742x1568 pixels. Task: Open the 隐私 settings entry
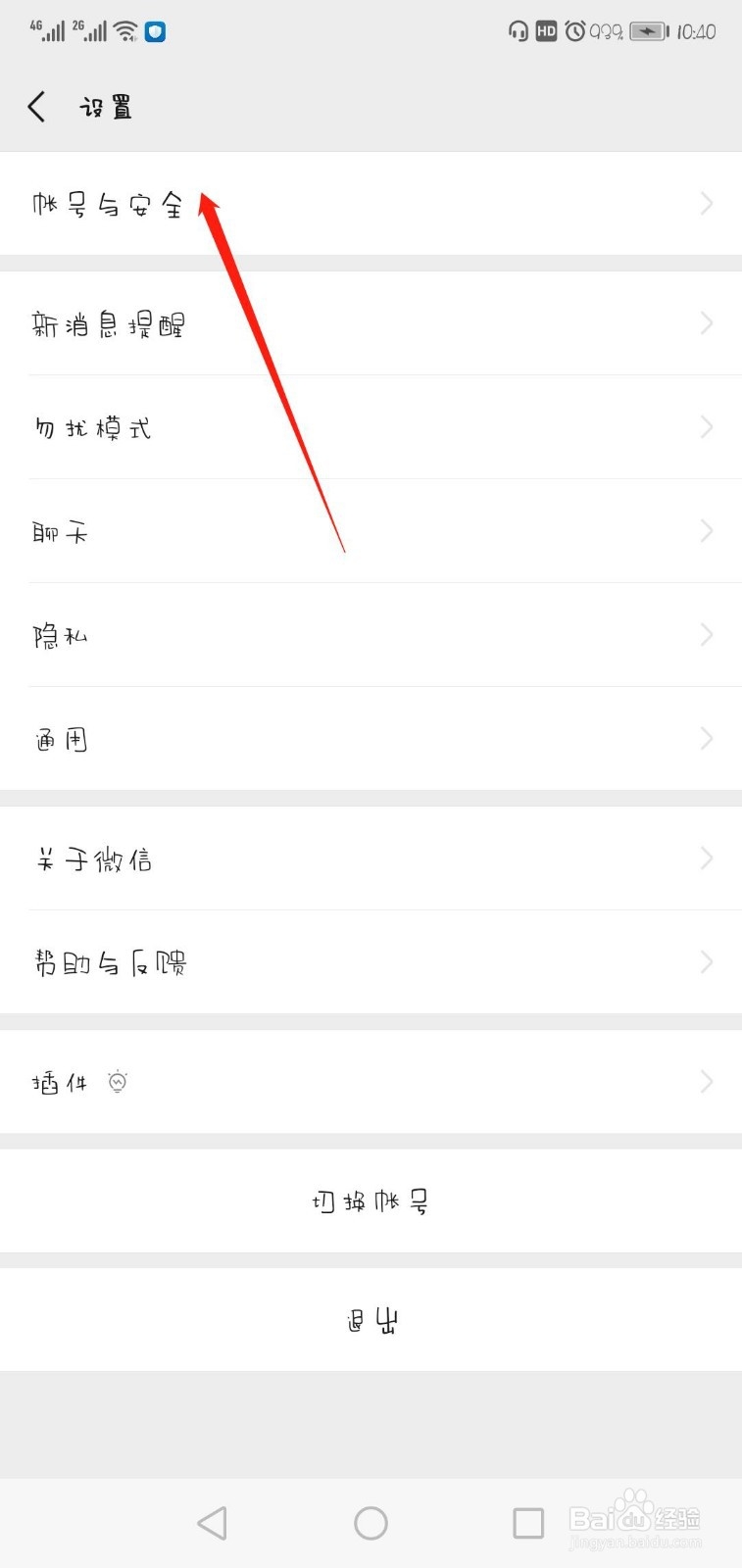(371, 634)
